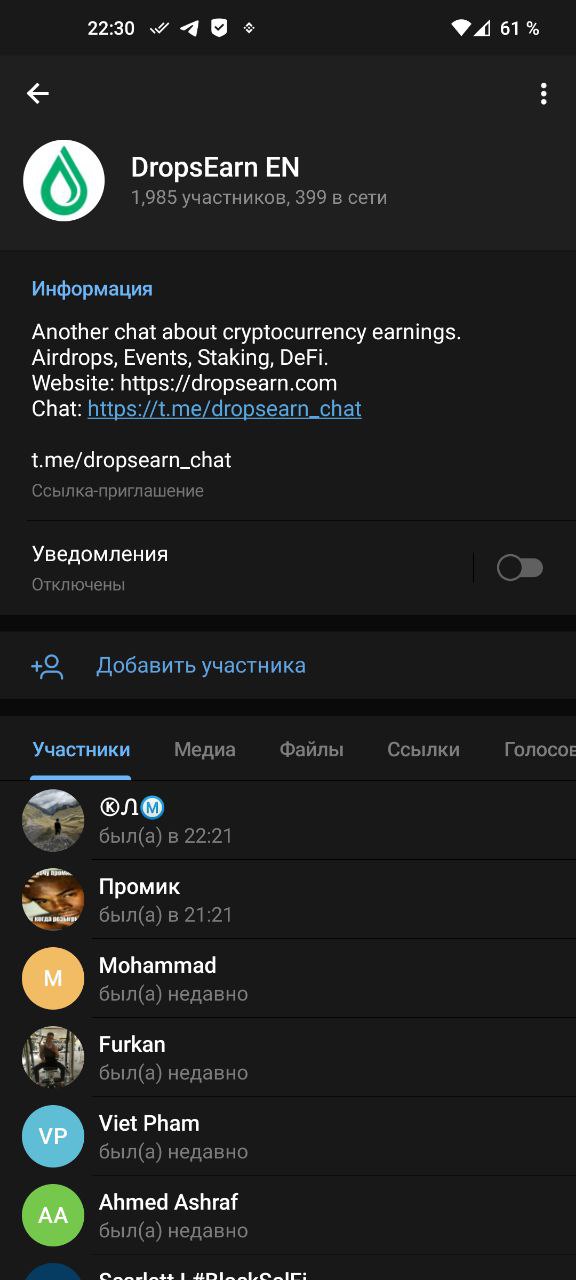Open the three-dot overflow menu
Screen dimensions: 576x1280
(x=543, y=94)
